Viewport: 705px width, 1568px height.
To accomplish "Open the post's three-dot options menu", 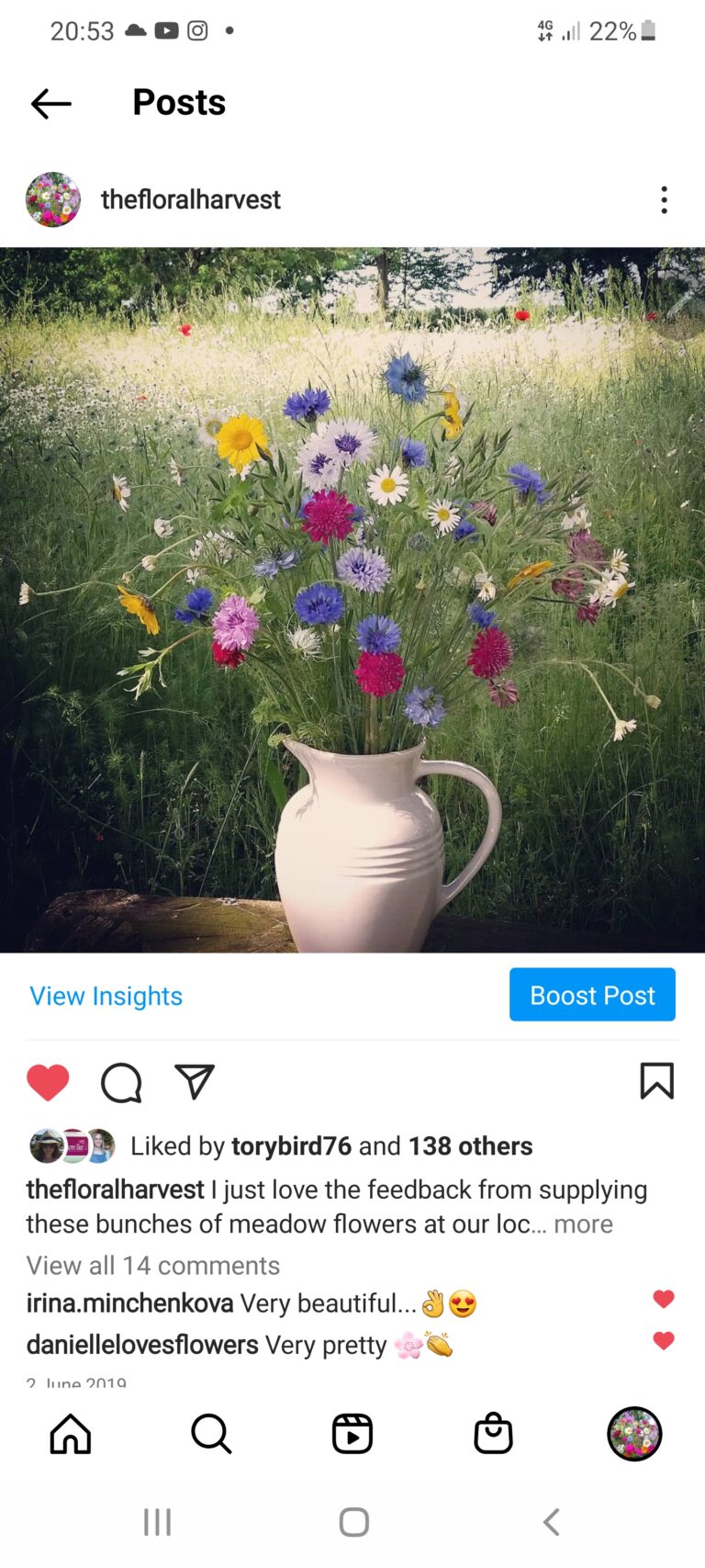I will 664,199.
